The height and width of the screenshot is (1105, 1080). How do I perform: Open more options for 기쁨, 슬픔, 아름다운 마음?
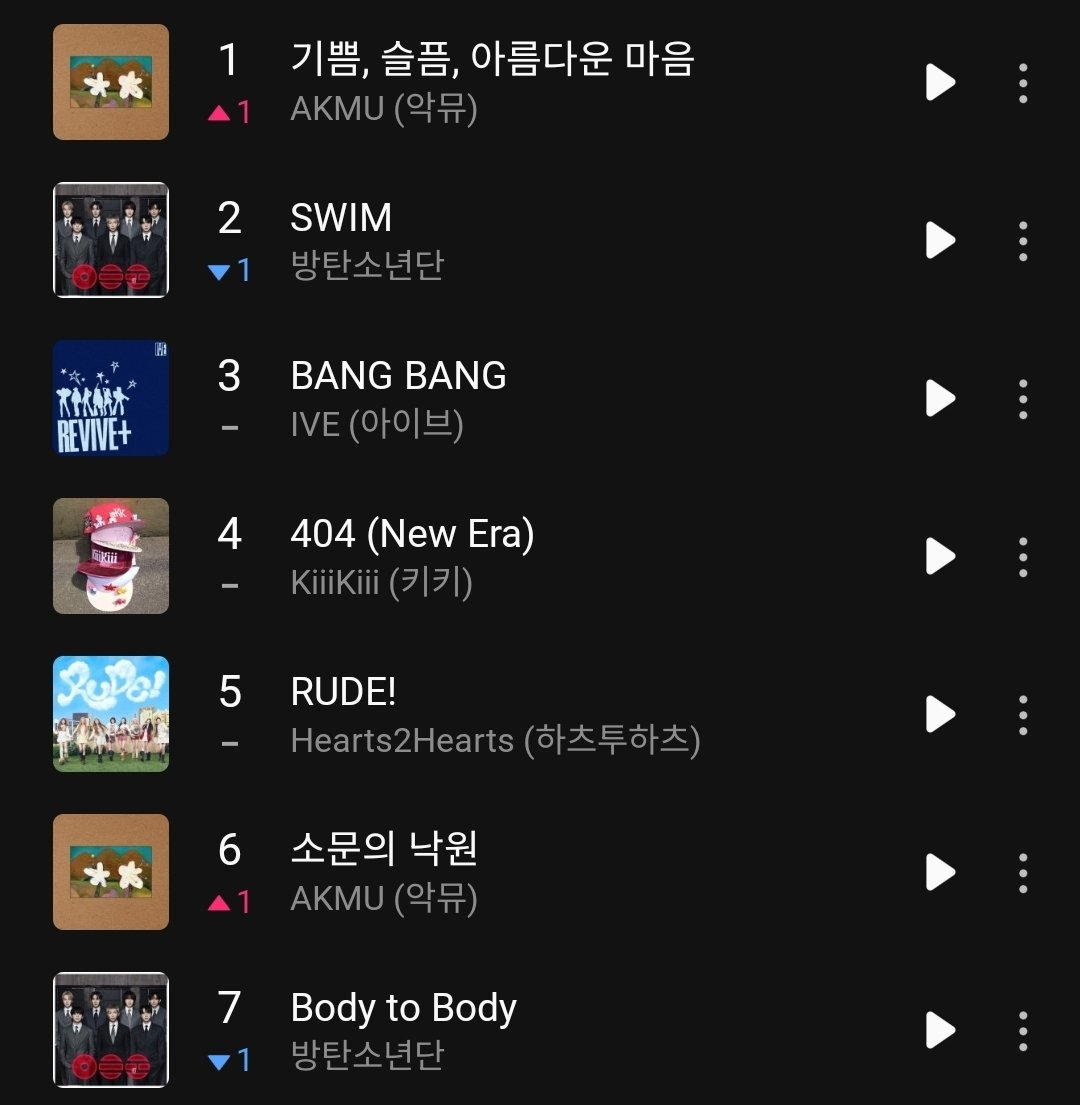pyautogui.click(x=1022, y=82)
